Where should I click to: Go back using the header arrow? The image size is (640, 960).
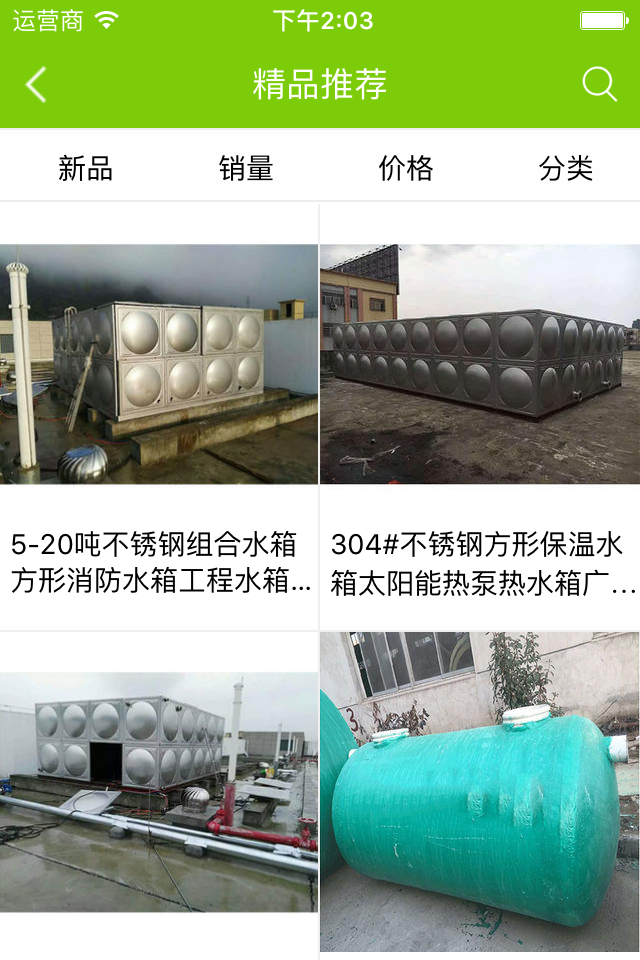tap(36, 85)
